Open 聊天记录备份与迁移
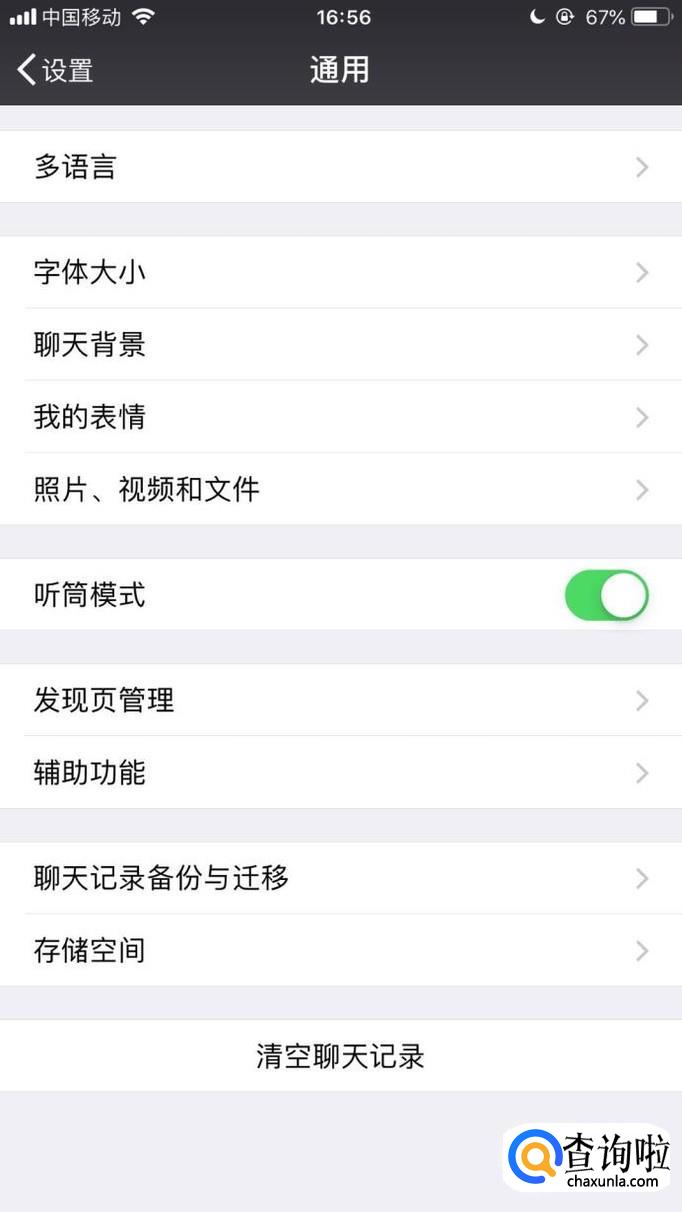Image resolution: width=682 pixels, height=1212 pixels. tap(340, 878)
